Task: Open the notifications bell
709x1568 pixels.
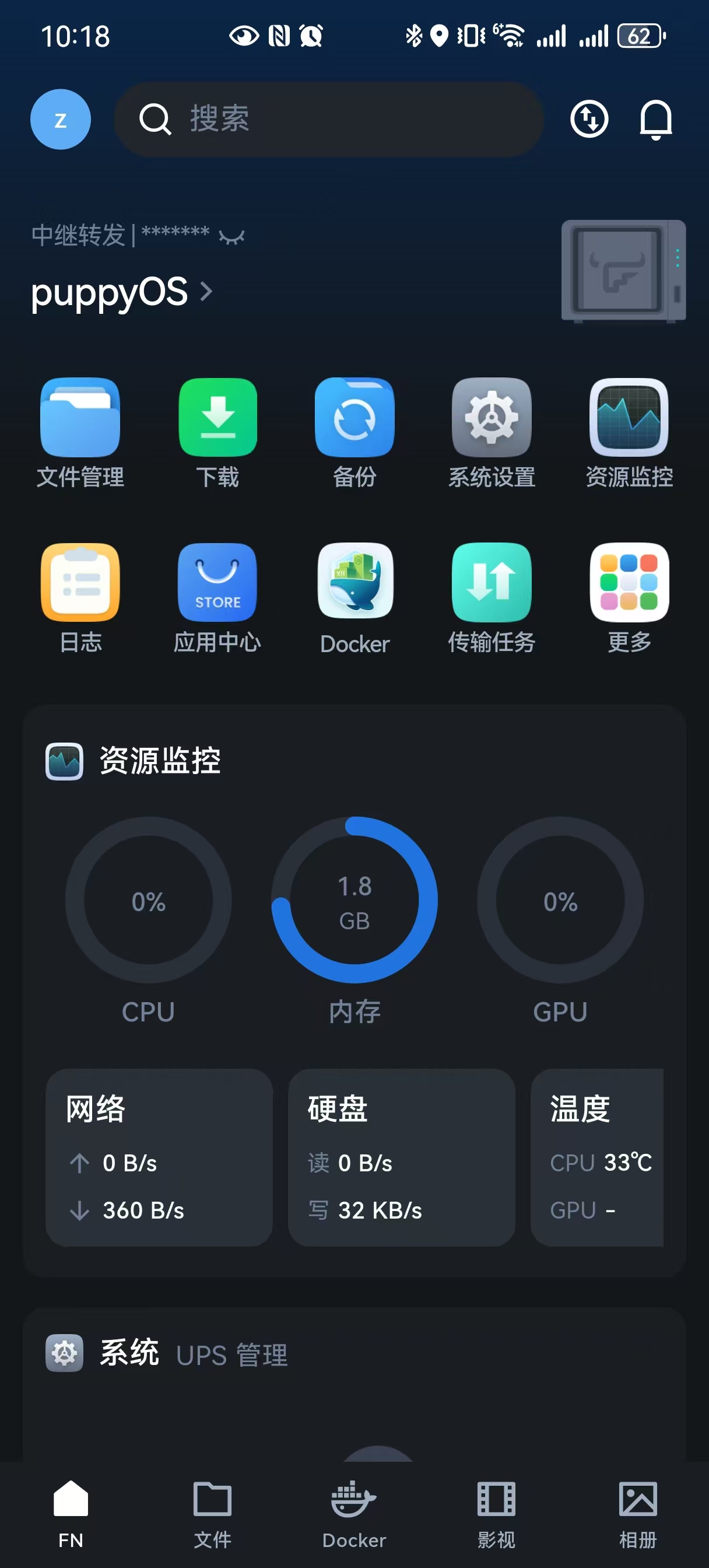Action: click(655, 118)
